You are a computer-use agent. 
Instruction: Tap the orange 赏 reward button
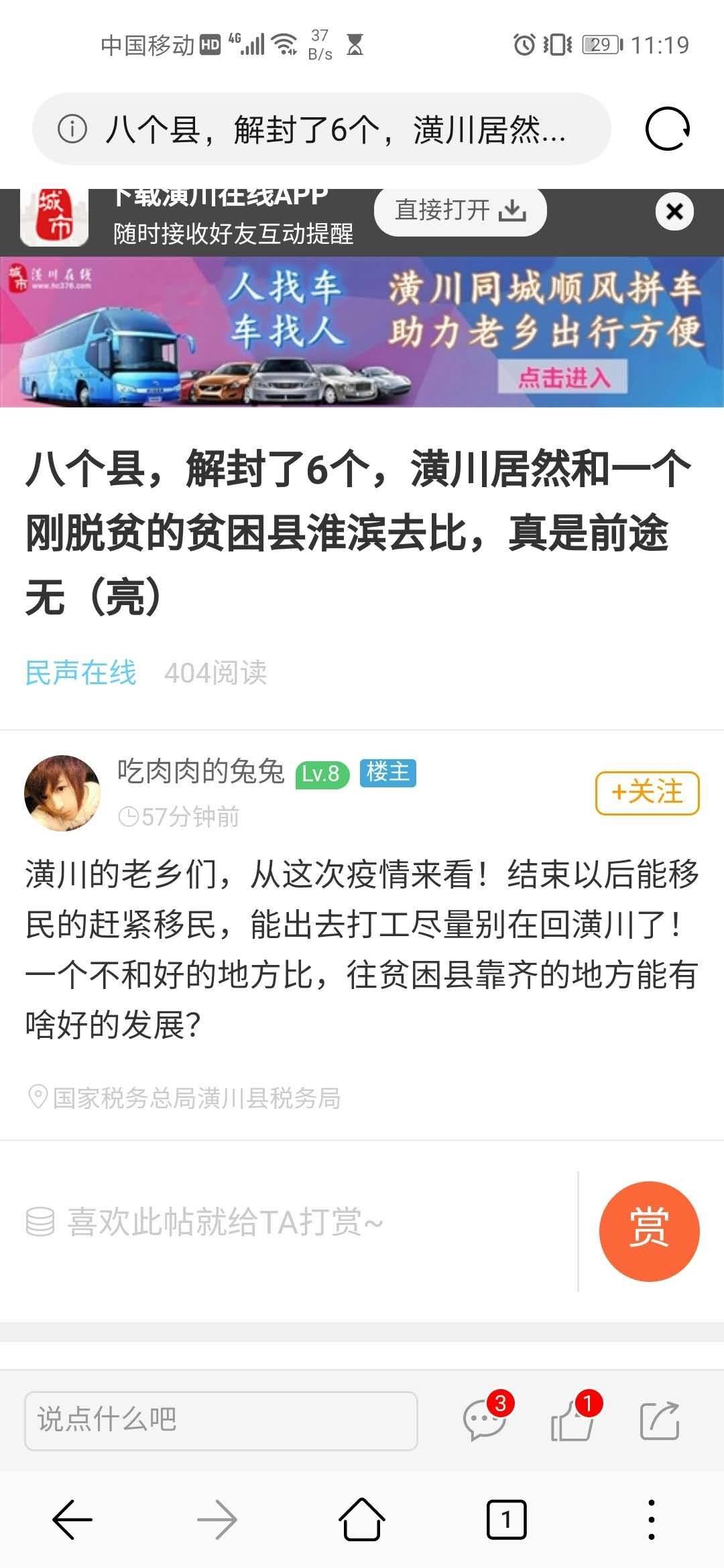(649, 1230)
